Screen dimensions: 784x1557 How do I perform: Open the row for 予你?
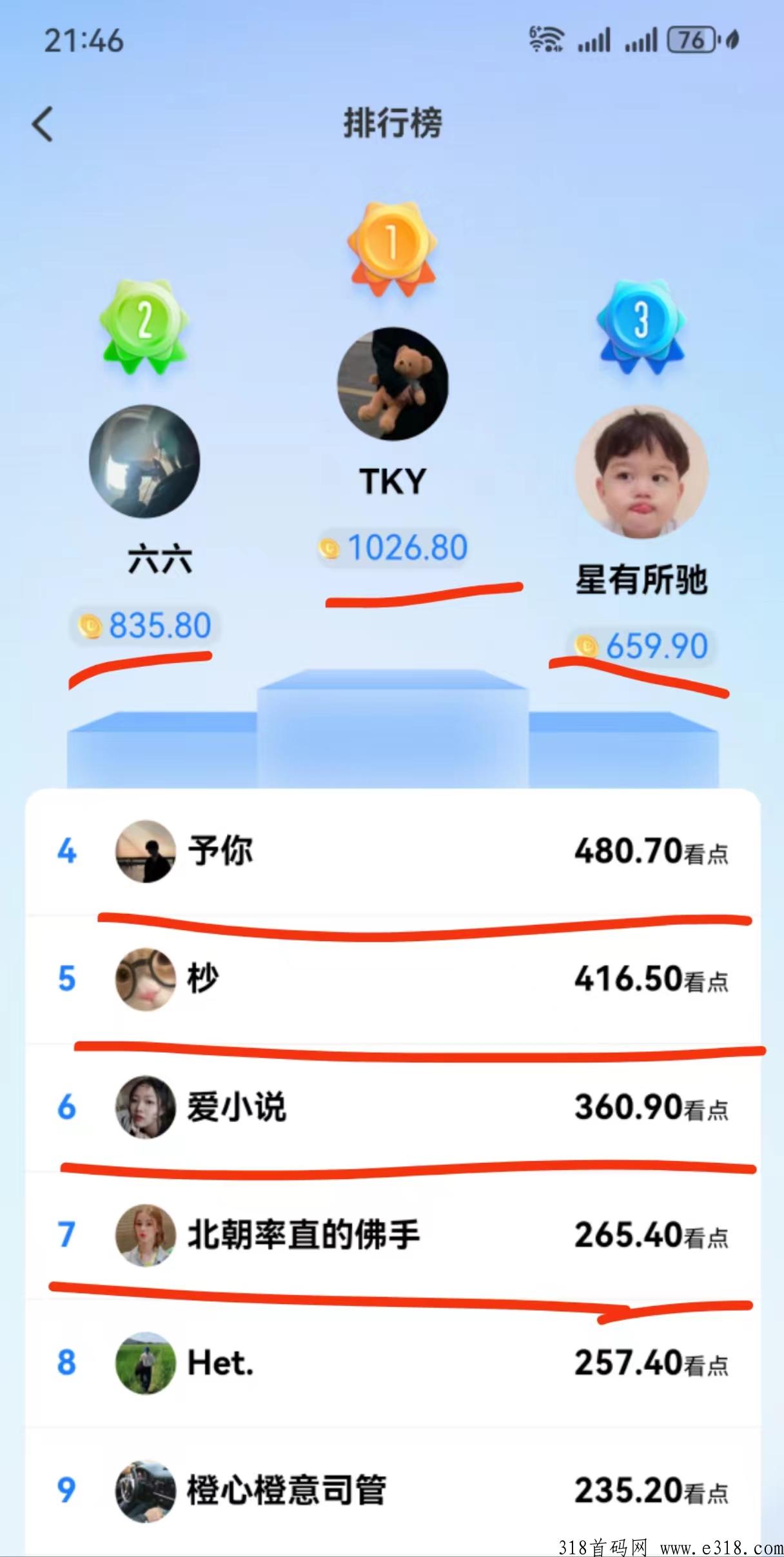[393, 851]
